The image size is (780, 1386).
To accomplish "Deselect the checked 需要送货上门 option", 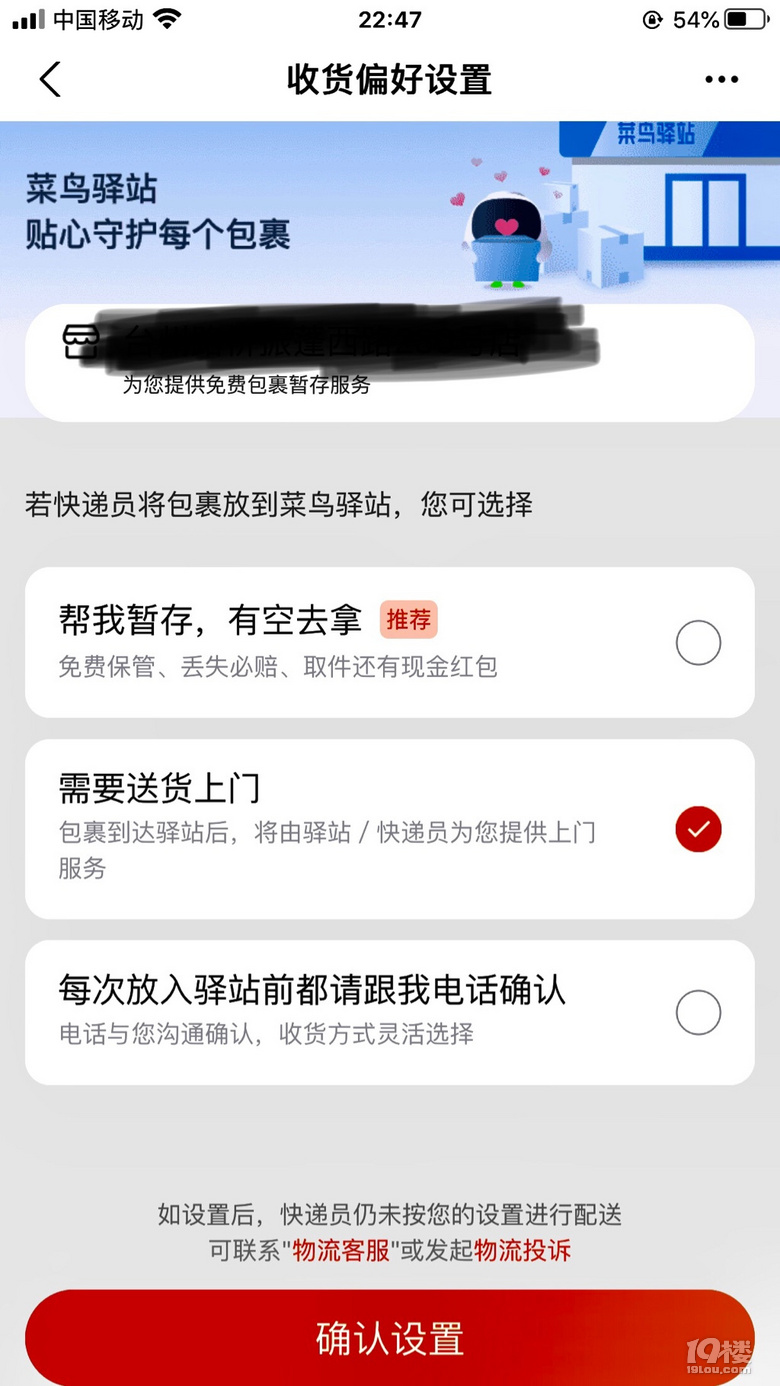I will (x=698, y=829).
